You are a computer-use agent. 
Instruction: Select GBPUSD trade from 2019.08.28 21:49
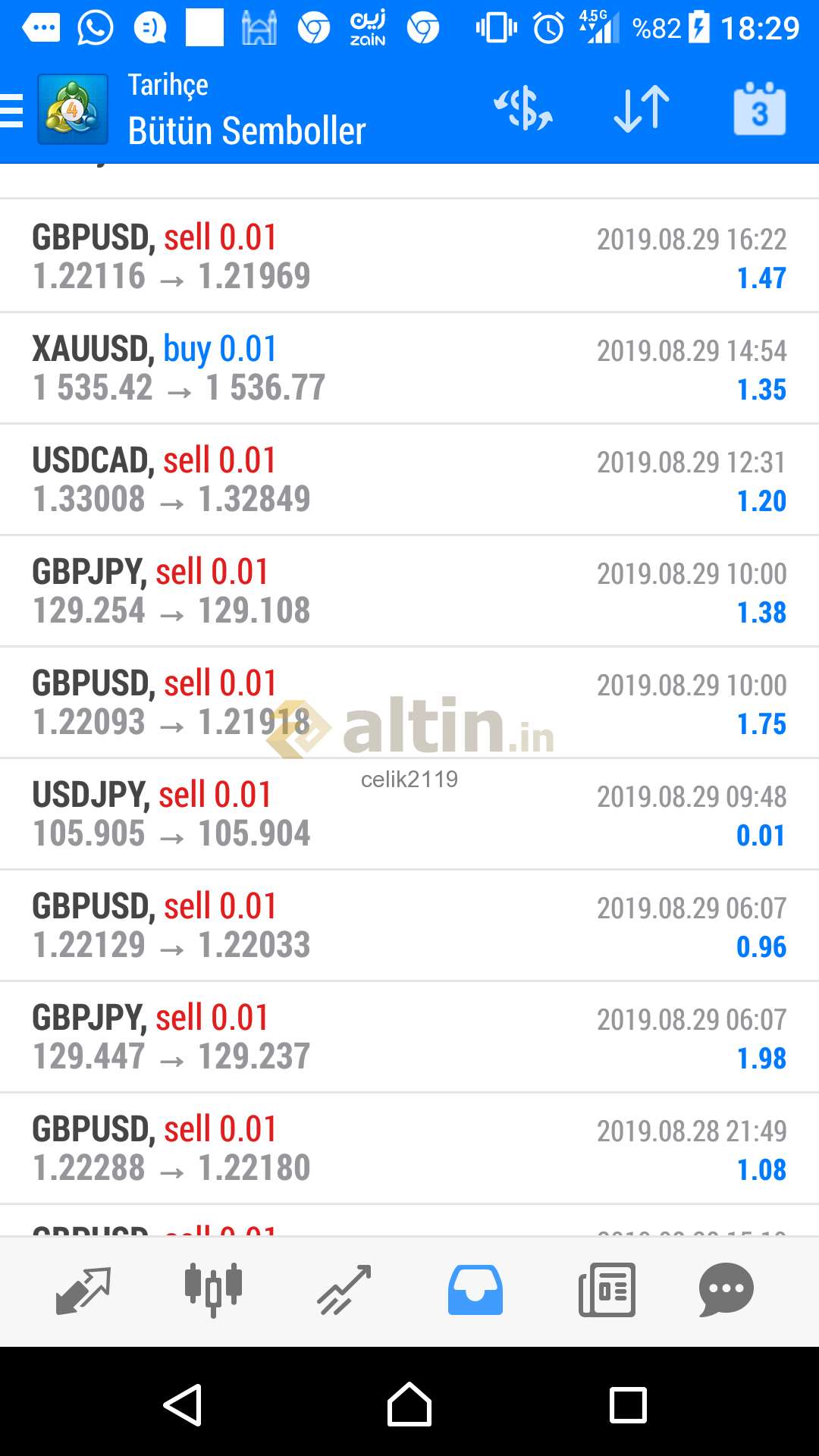409,1148
